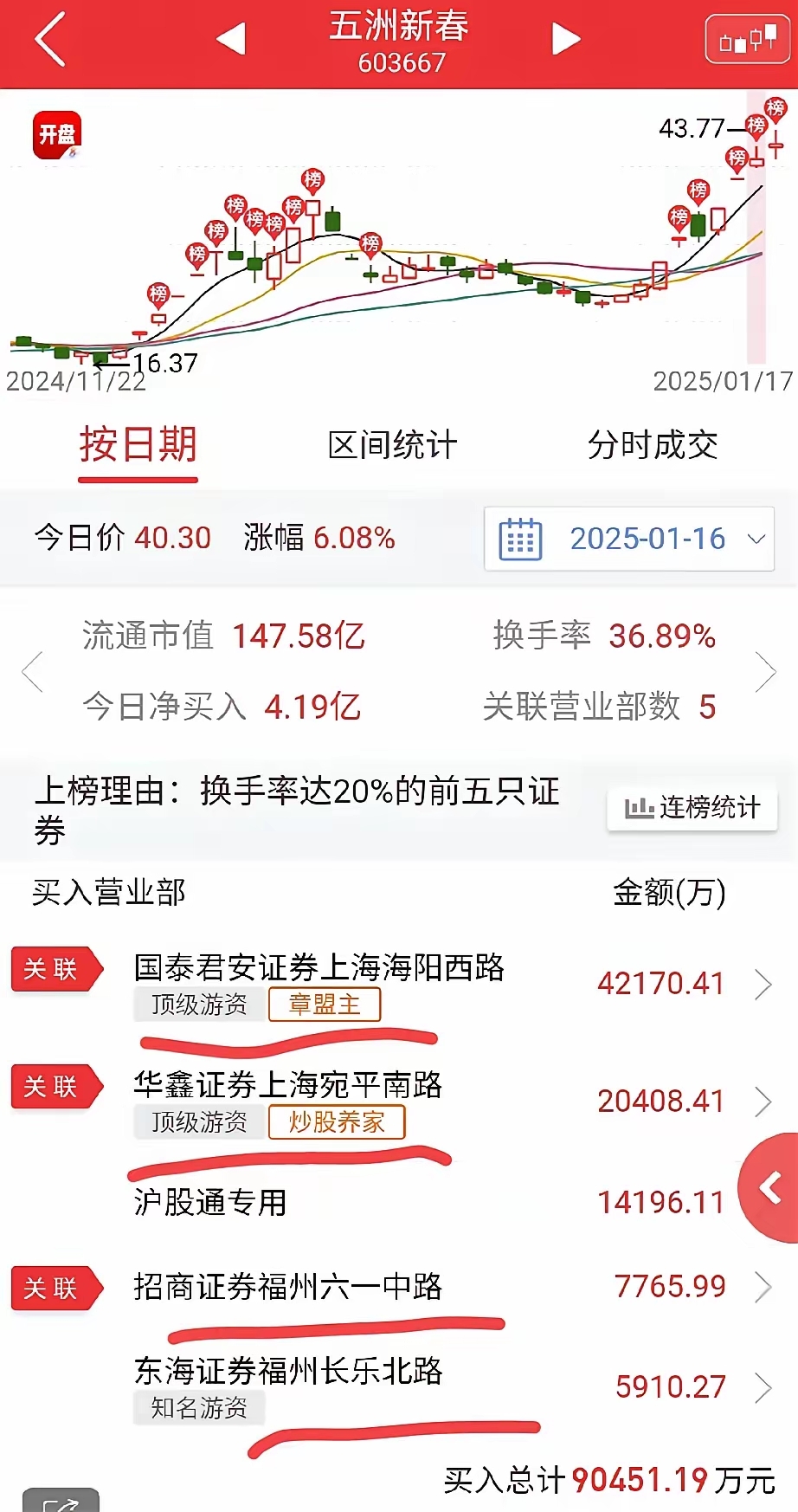Click the 章盟主 trader tag
The height and width of the screenshot is (1512, 798).
tap(325, 1004)
